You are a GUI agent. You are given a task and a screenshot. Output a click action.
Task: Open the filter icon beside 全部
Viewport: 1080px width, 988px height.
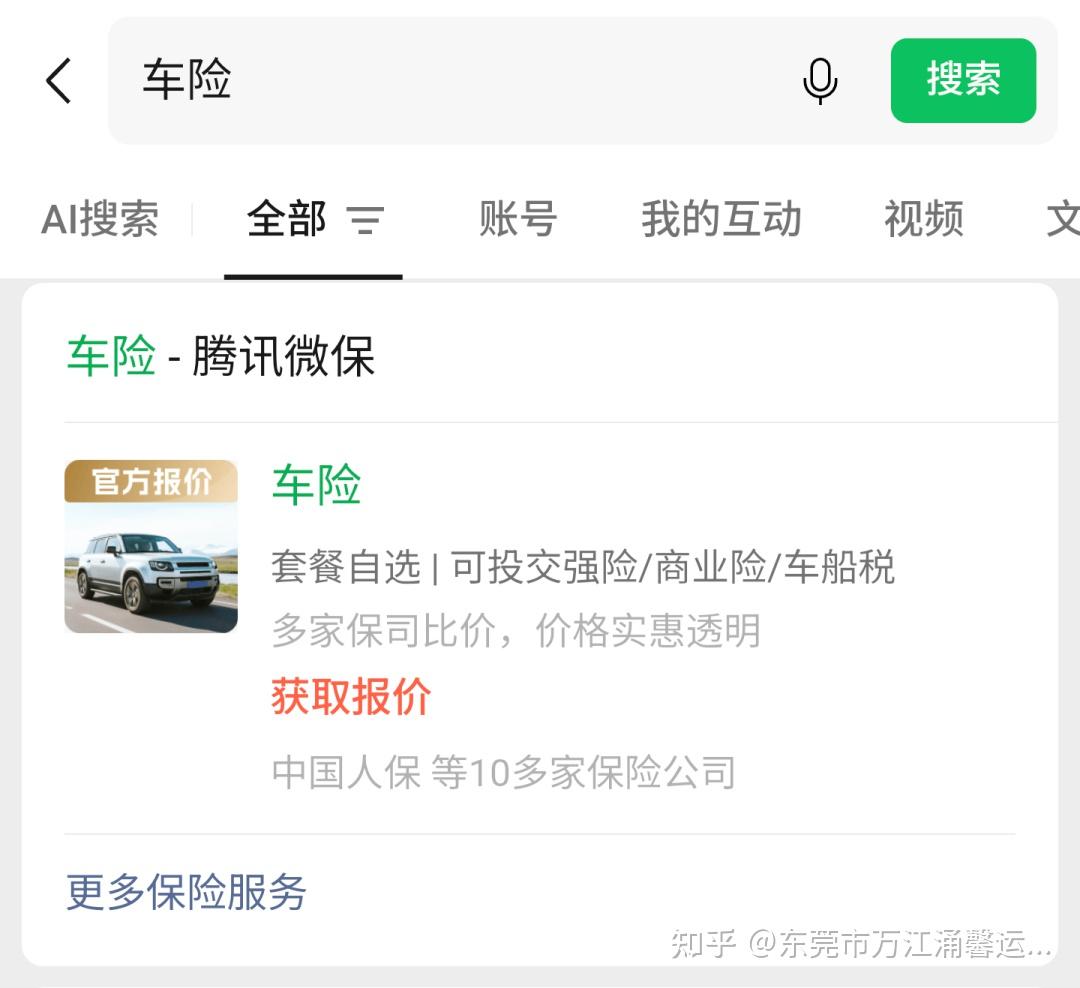point(366,220)
